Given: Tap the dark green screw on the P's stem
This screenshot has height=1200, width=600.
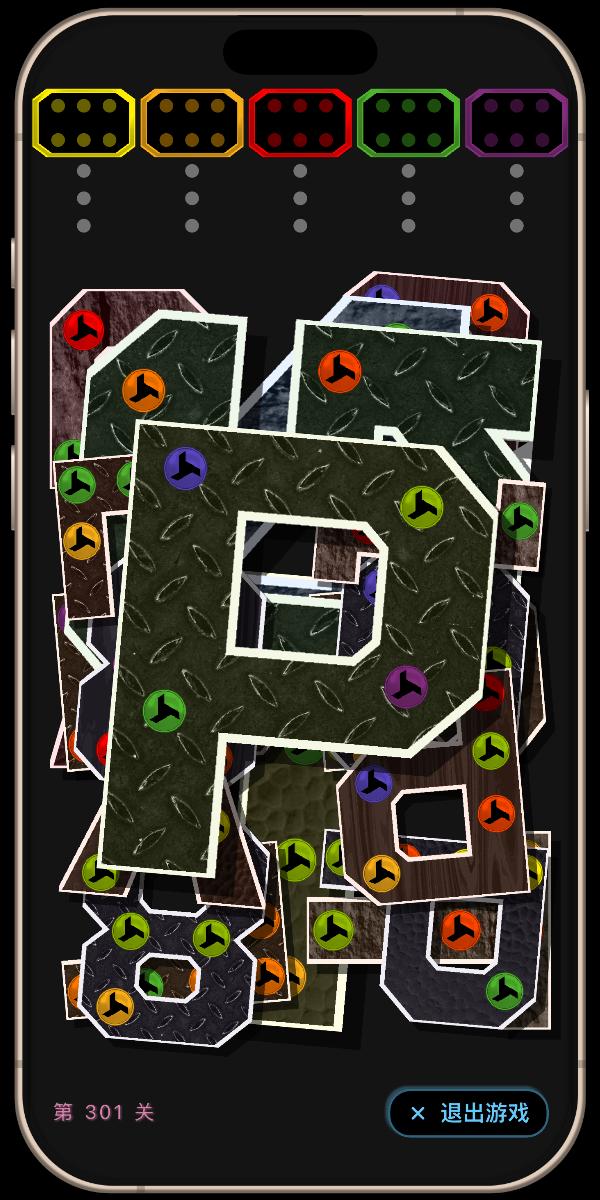Looking at the screenshot, I should coord(164,710).
